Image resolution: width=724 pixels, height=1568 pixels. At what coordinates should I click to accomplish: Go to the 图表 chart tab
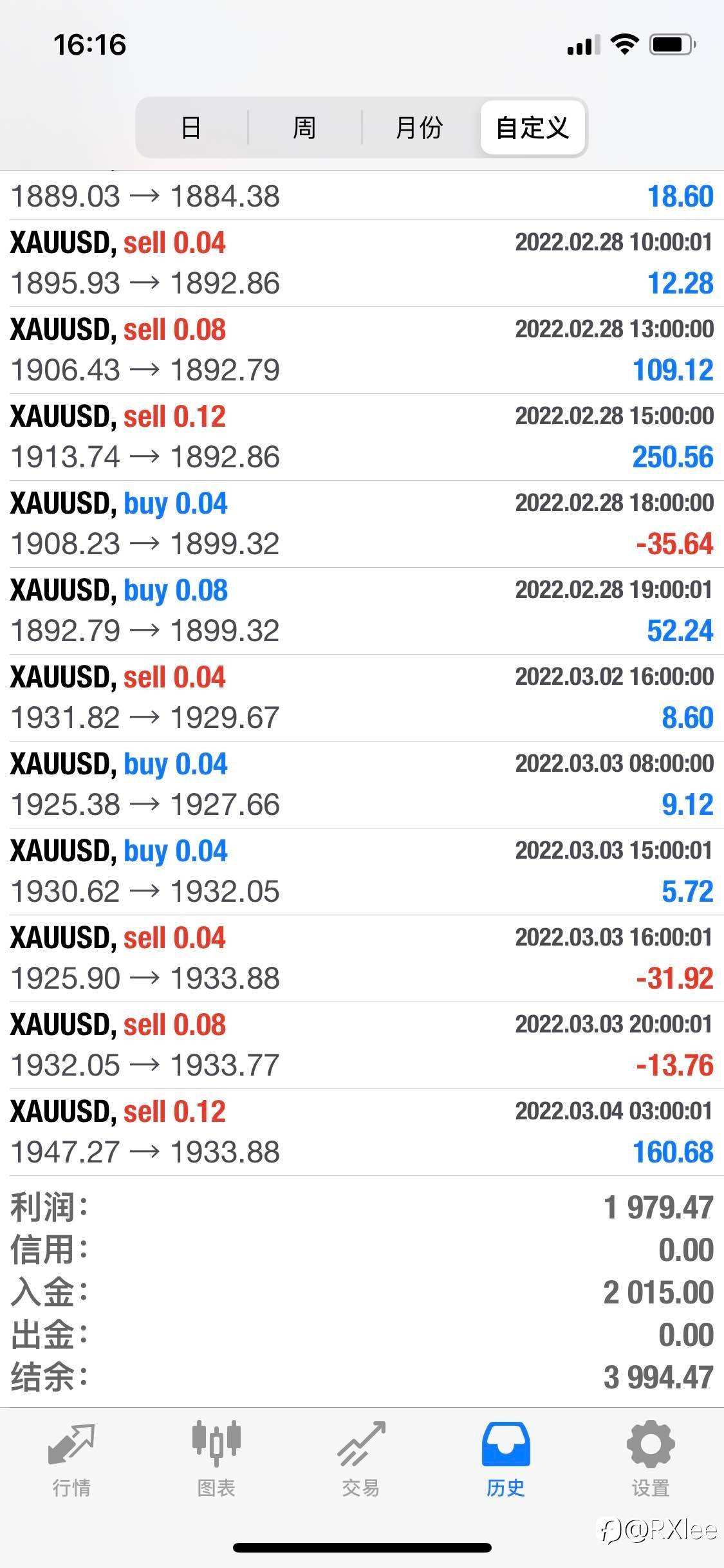[x=216, y=1460]
